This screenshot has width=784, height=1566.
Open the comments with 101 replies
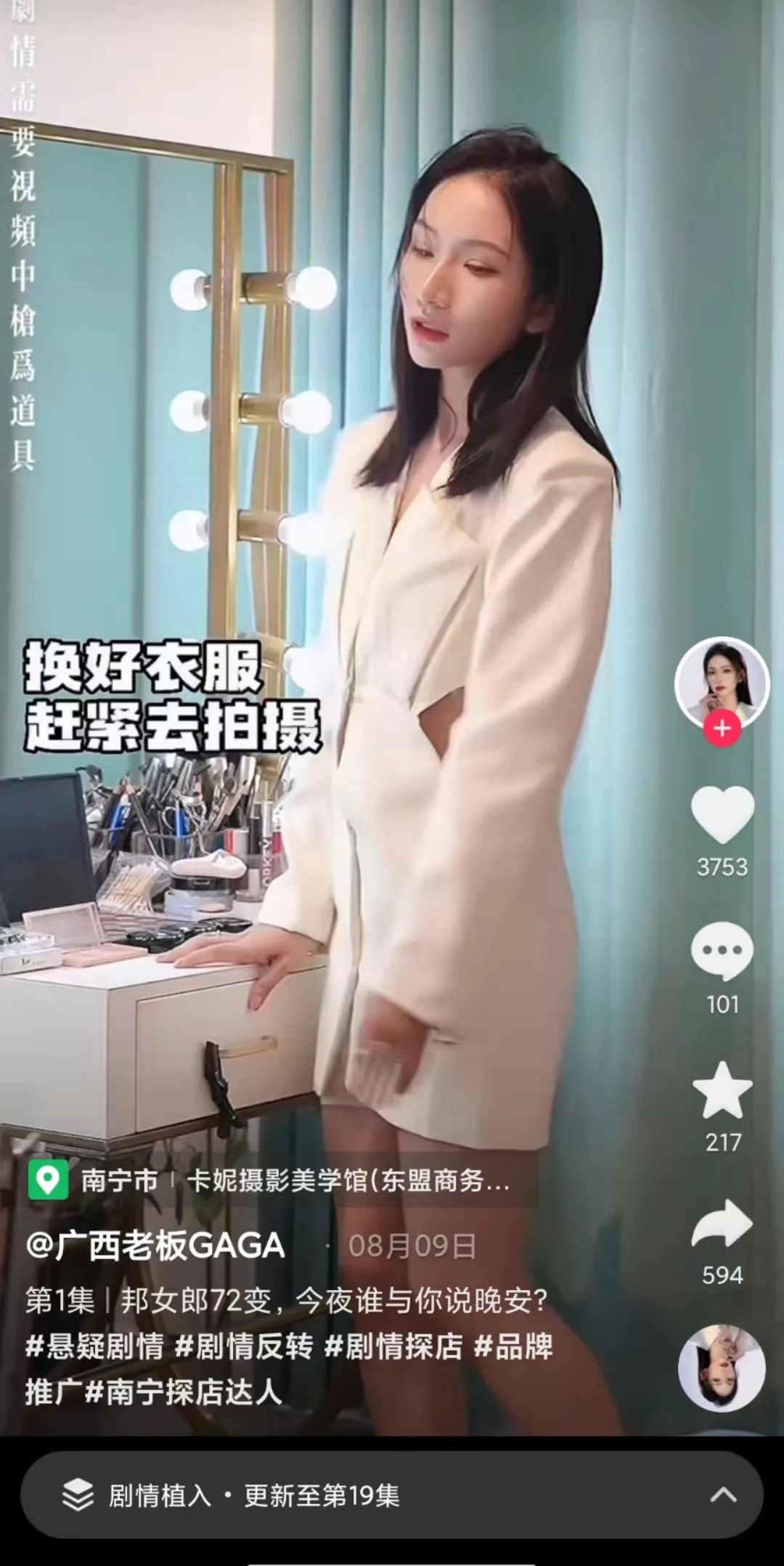pyautogui.click(x=722, y=951)
